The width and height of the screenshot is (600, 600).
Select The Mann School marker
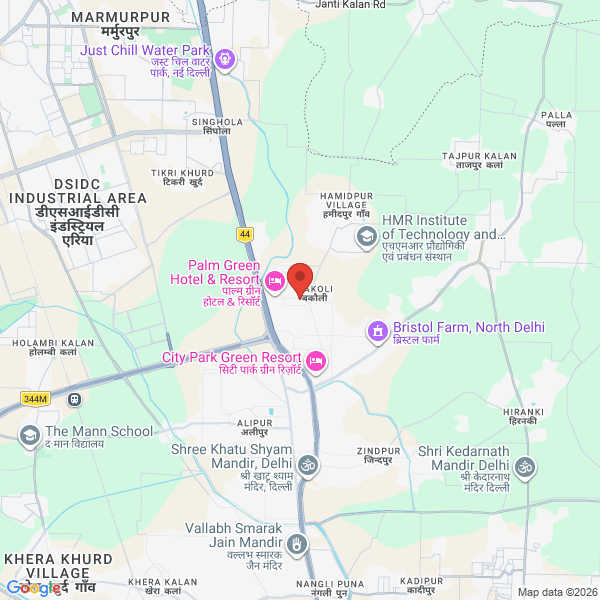point(29,434)
